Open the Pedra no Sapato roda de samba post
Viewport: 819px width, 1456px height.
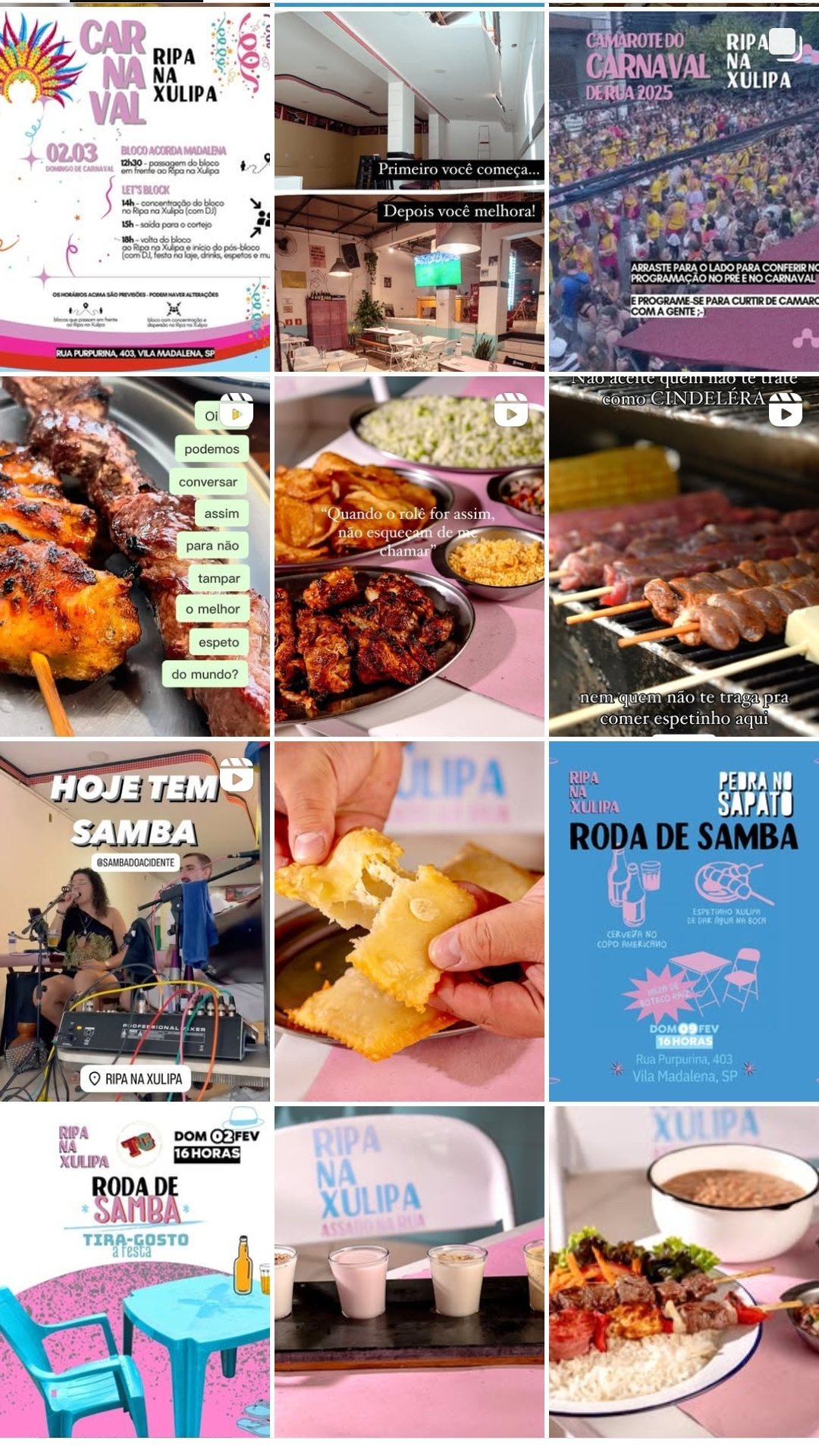pyautogui.click(x=684, y=921)
